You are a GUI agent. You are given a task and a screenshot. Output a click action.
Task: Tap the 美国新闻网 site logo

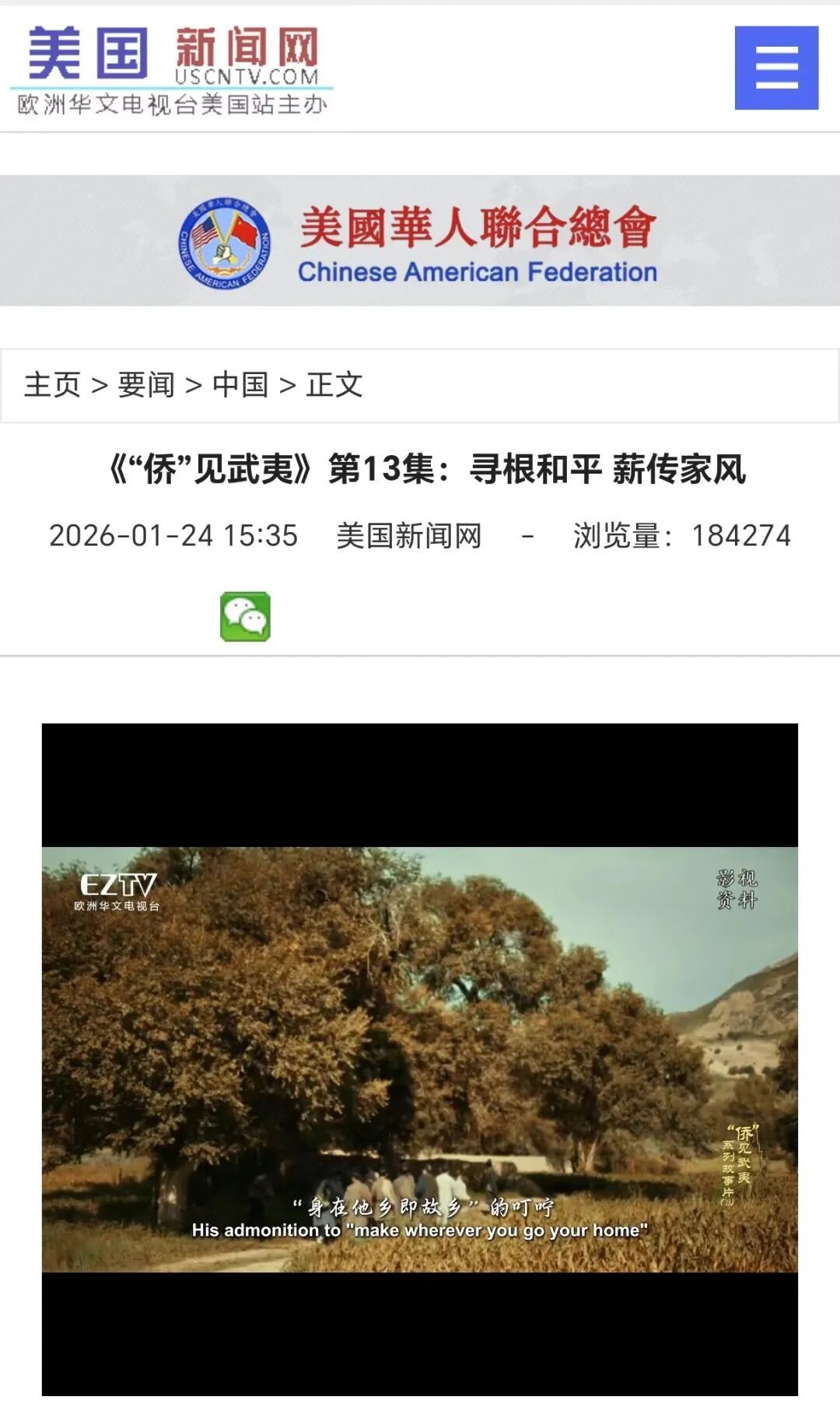pyautogui.click(x=173, y=68)
